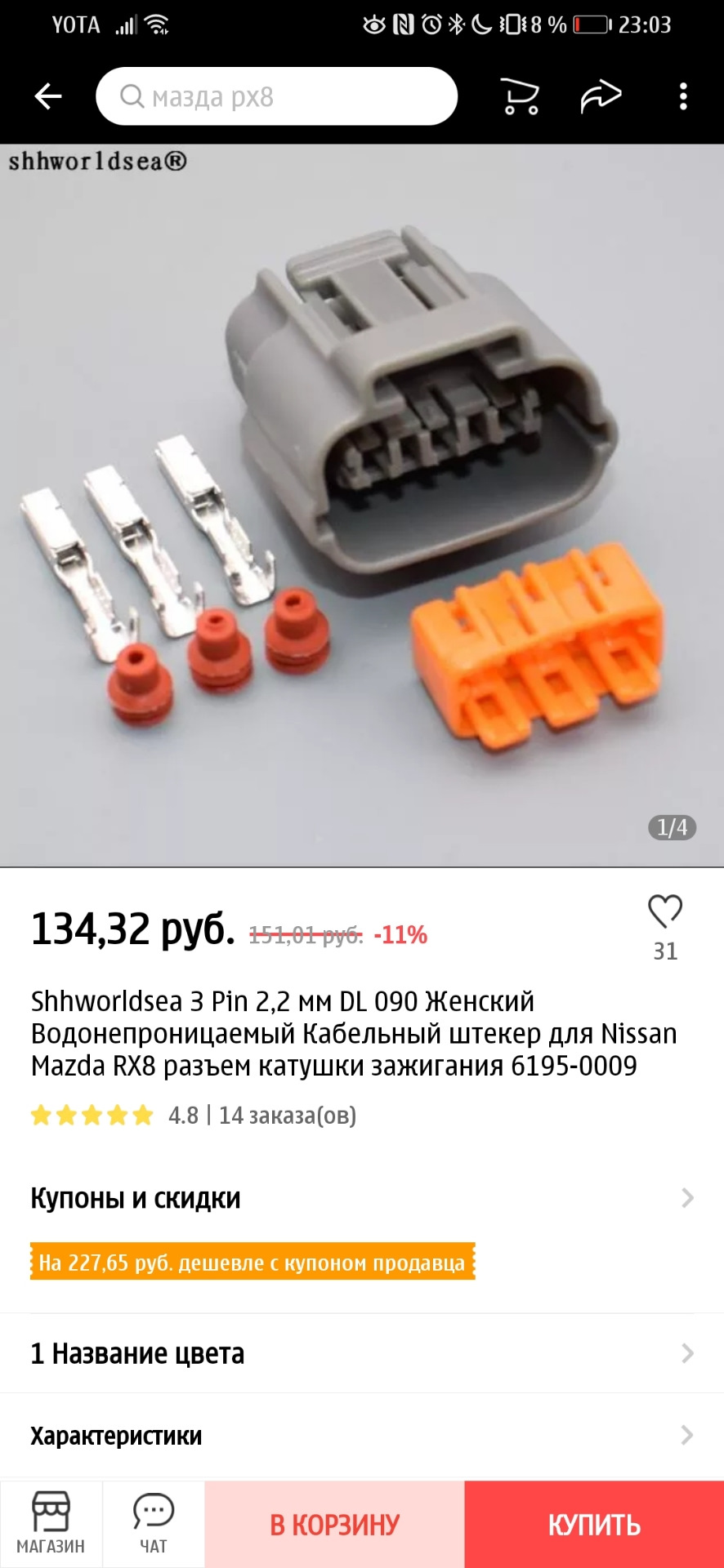Open the product photo of the connector
The height and width of the screenshot is (1568, 724).
pyautogui.click(x=362, y=506)
